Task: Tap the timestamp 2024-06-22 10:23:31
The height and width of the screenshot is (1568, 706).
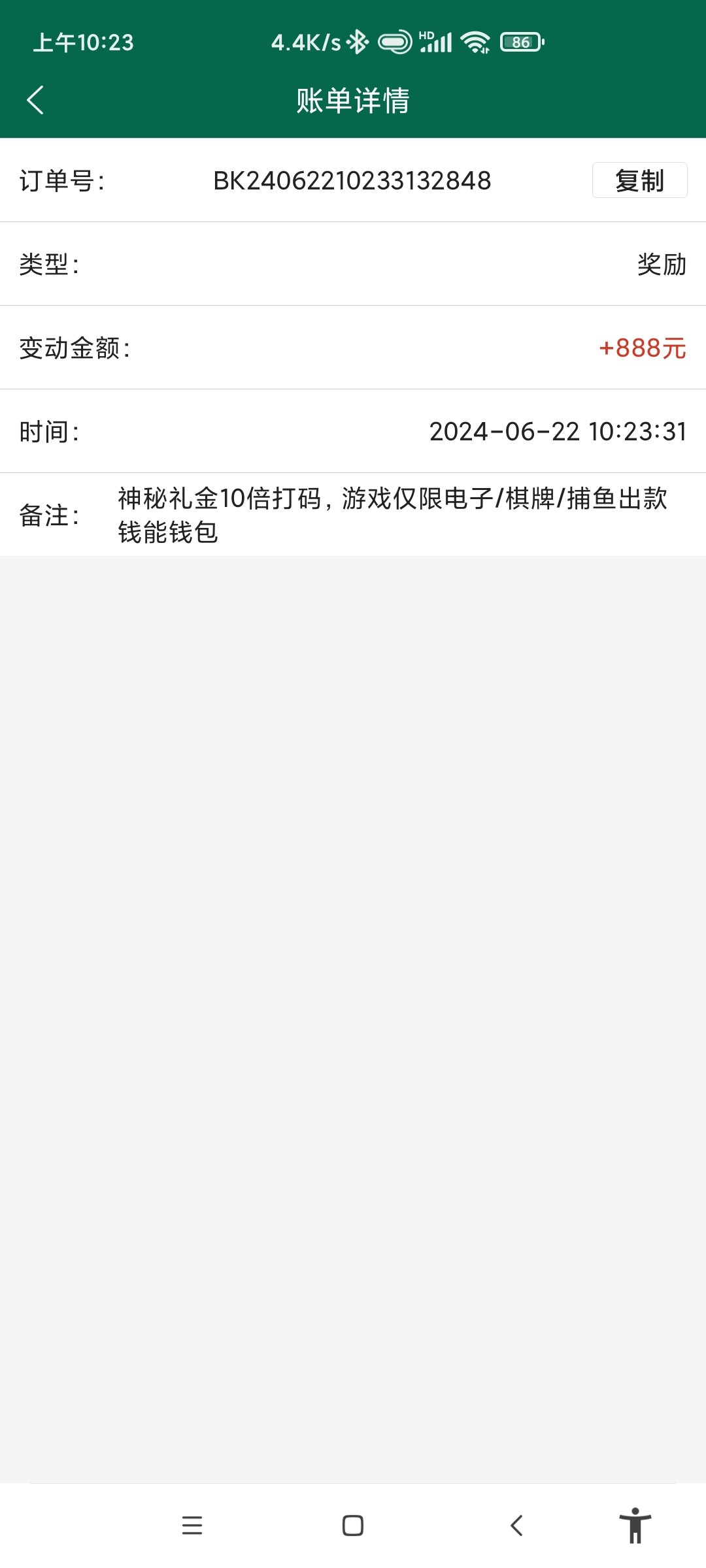Action: click(556, 432)
